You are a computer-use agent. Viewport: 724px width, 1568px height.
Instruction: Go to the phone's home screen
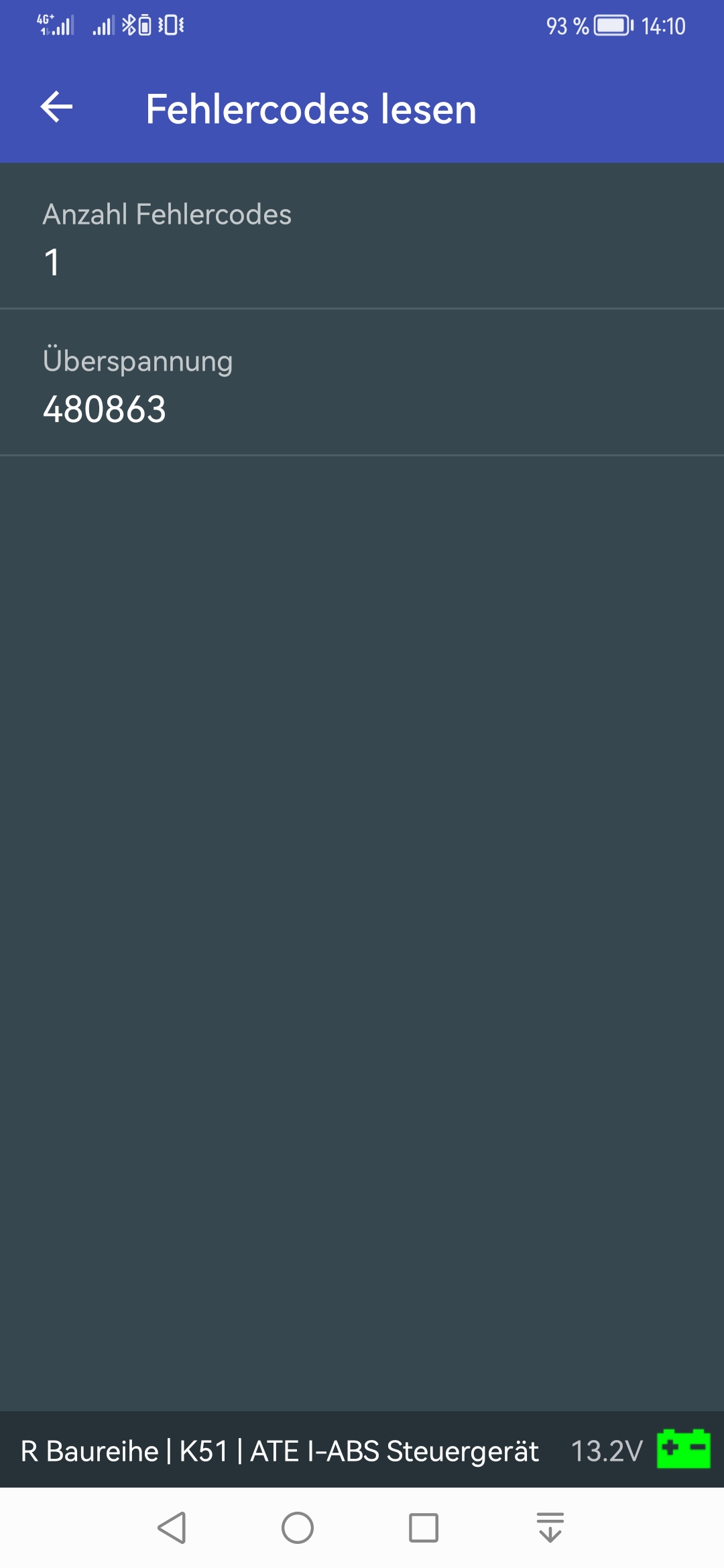tap(298, 1528)
